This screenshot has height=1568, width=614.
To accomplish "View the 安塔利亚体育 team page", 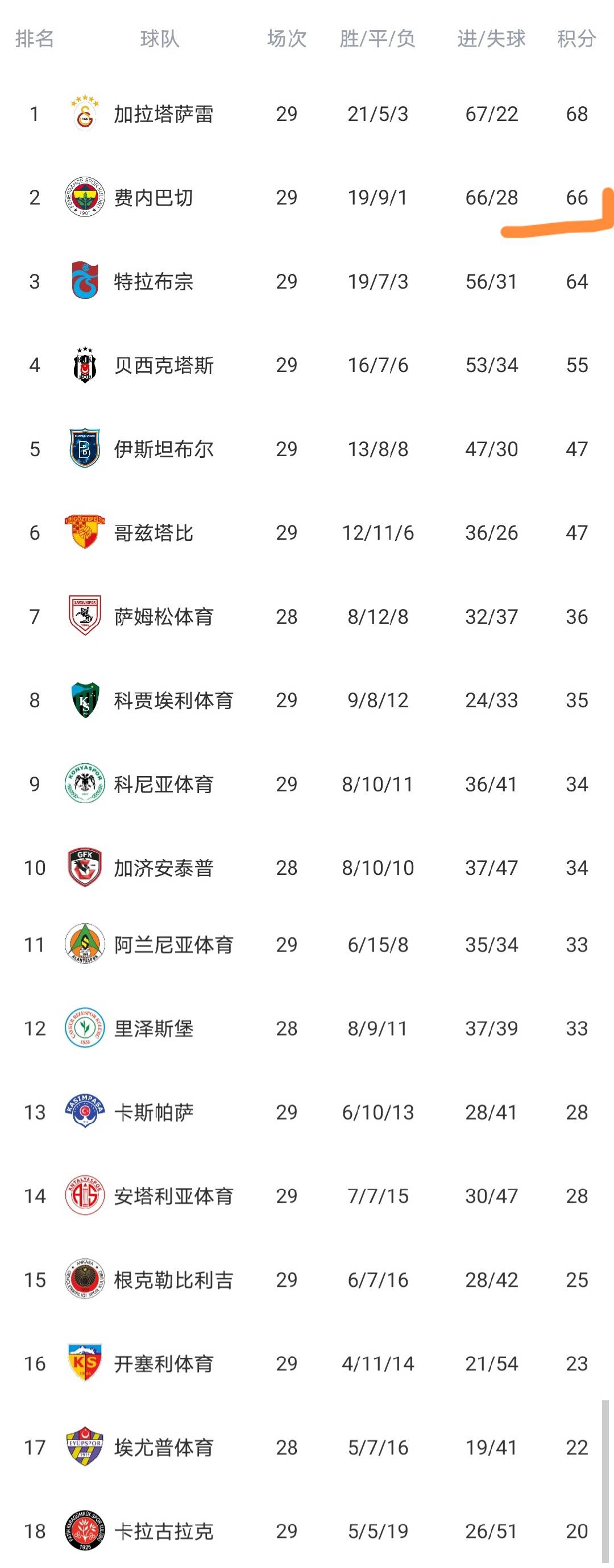I will coord(173,1196).
